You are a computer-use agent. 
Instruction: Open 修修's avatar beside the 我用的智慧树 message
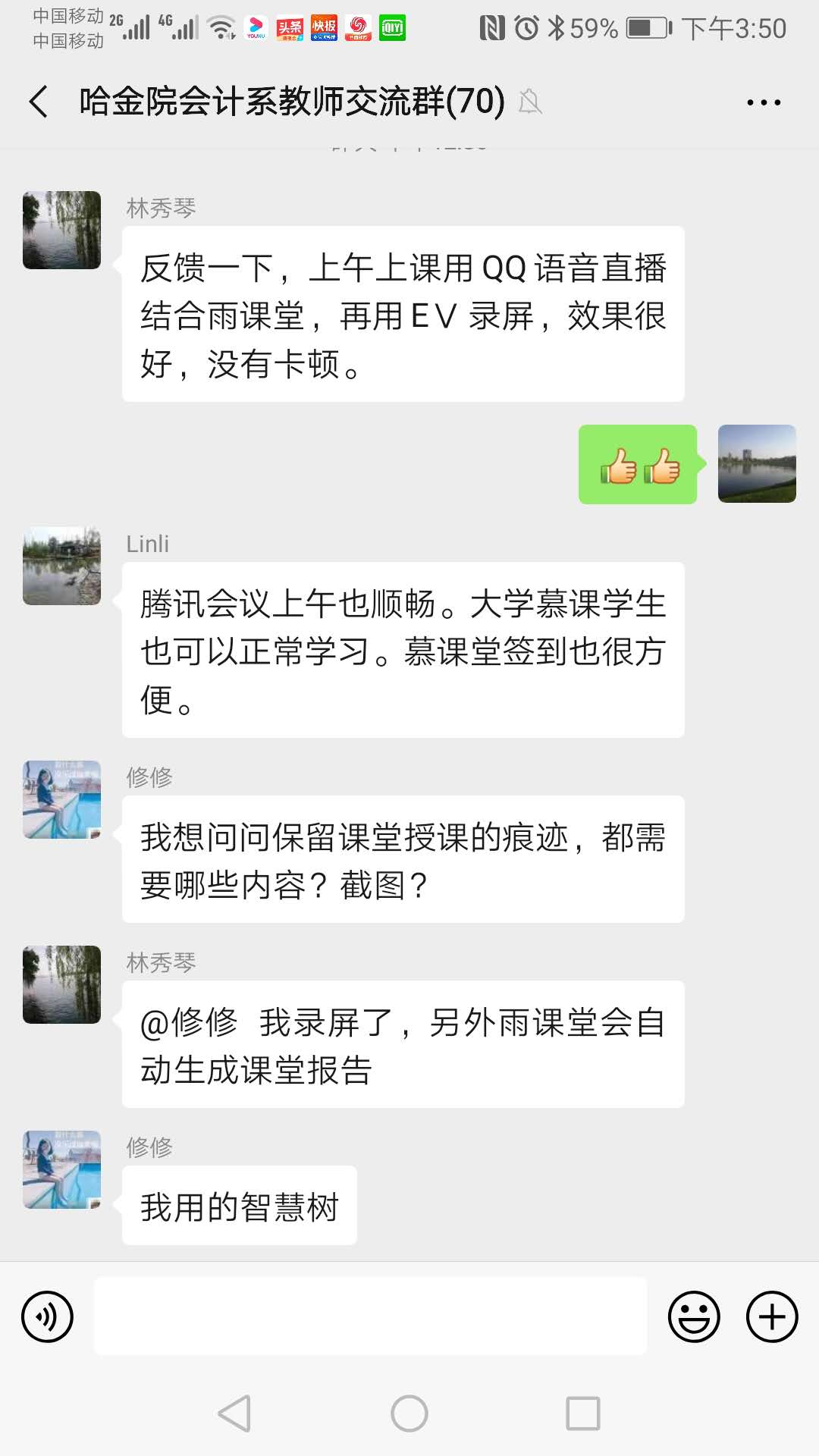tap(61, 1169)
